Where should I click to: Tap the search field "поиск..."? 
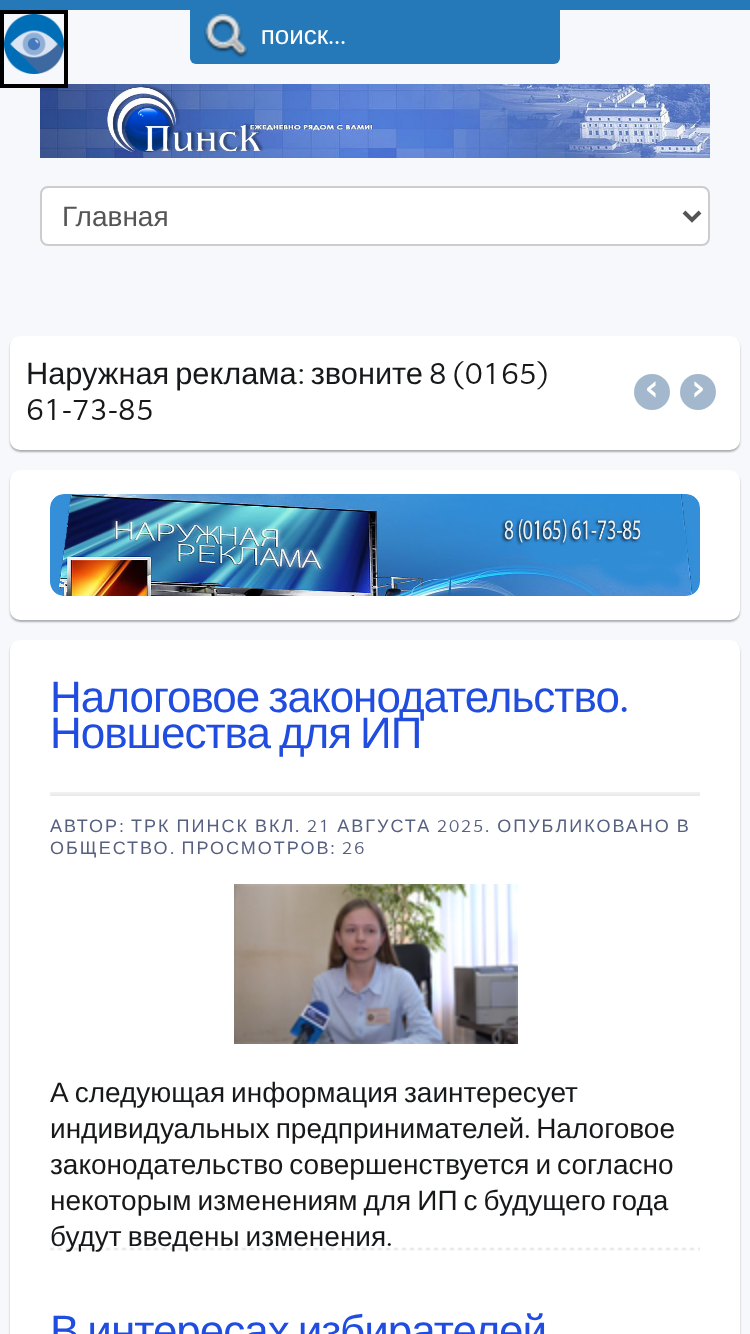click(375, 37)
